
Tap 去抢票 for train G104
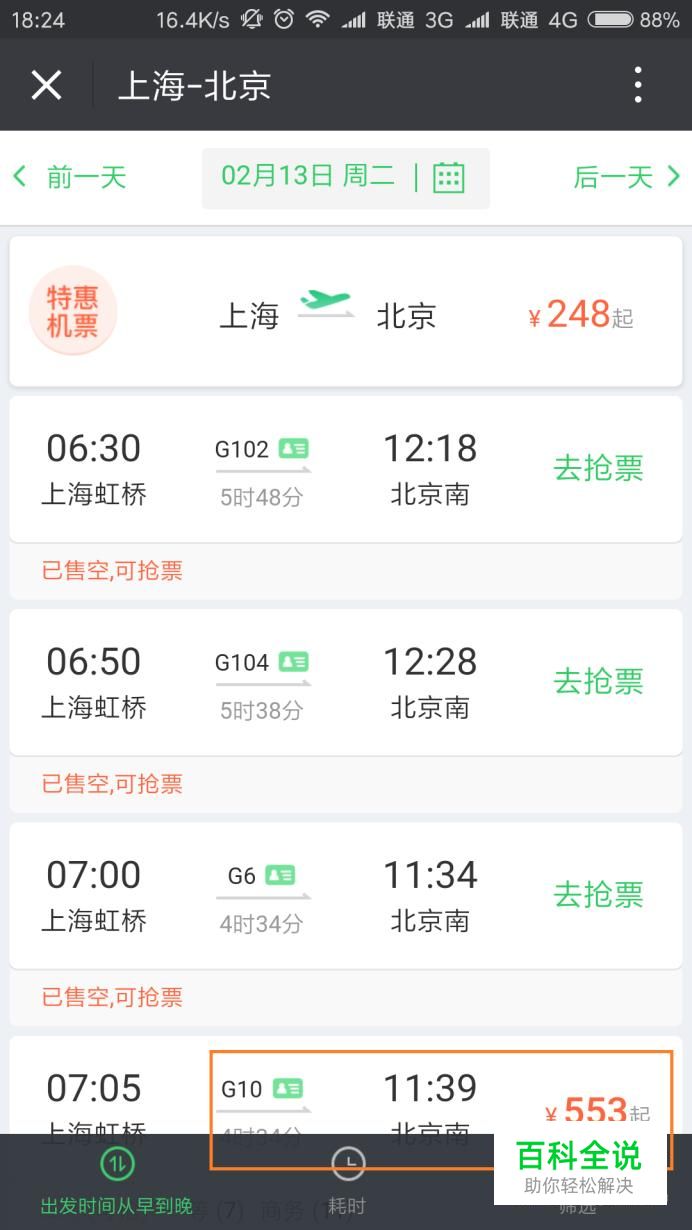click(x=598, y=681)
